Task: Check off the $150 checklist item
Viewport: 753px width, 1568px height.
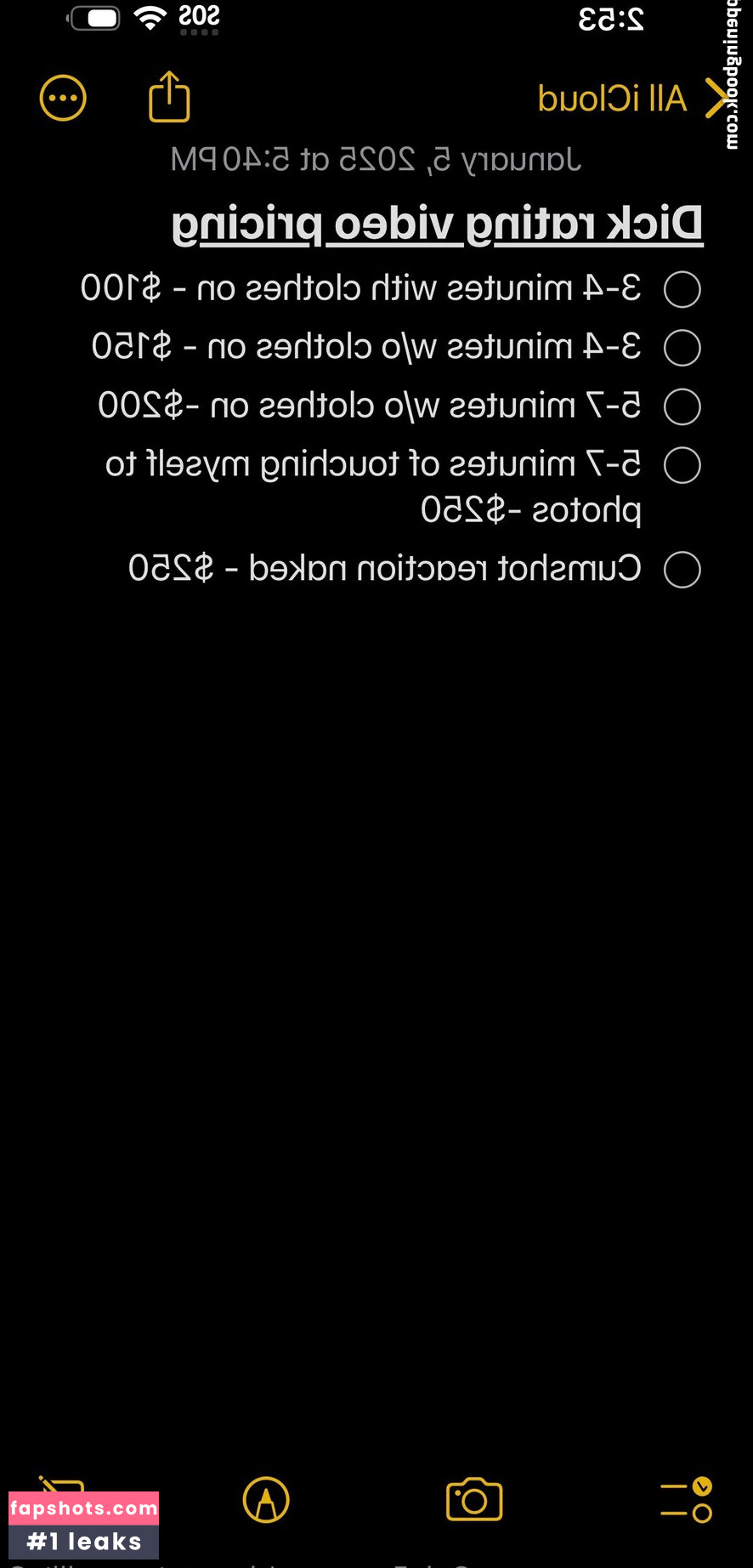Action: coord(682,348)
